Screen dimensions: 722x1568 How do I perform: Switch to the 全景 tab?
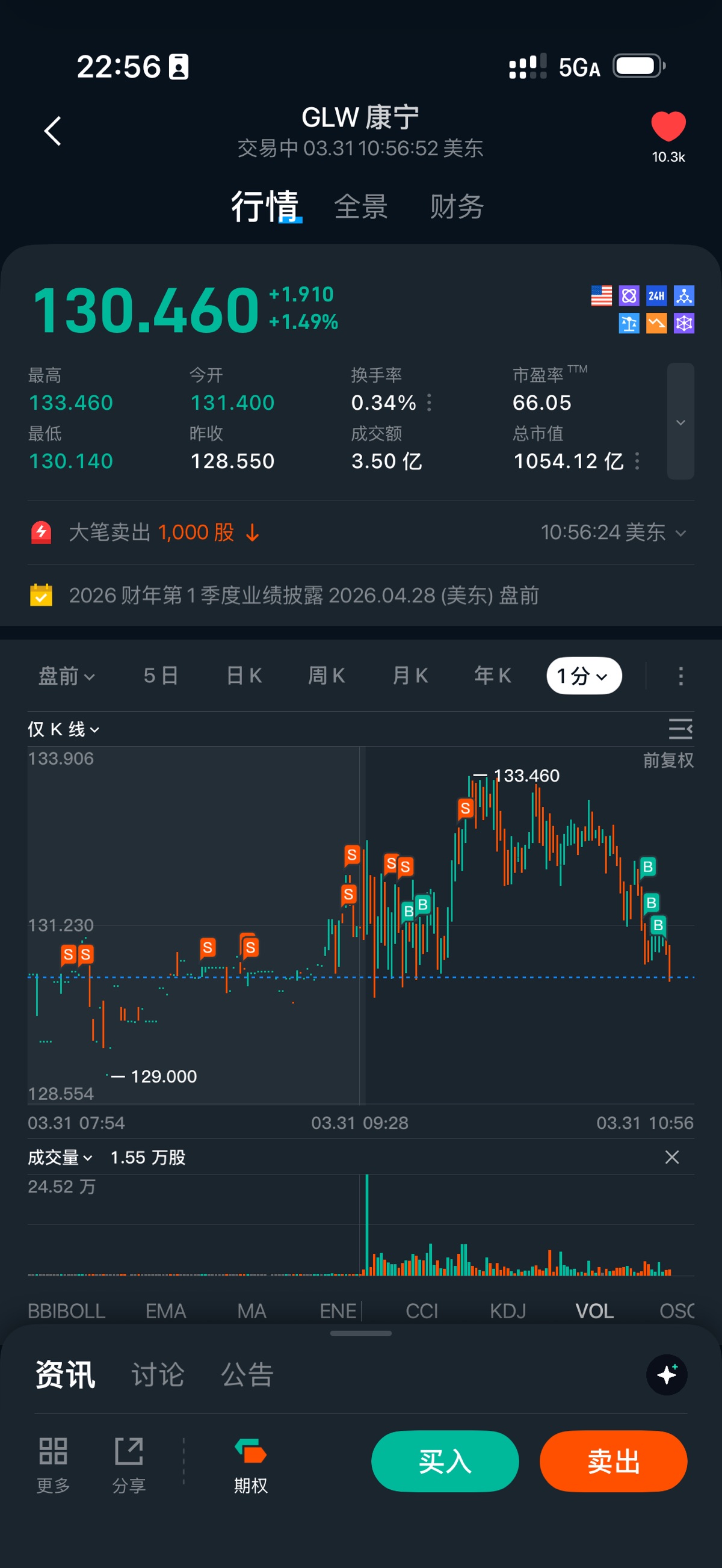point(360,207)
